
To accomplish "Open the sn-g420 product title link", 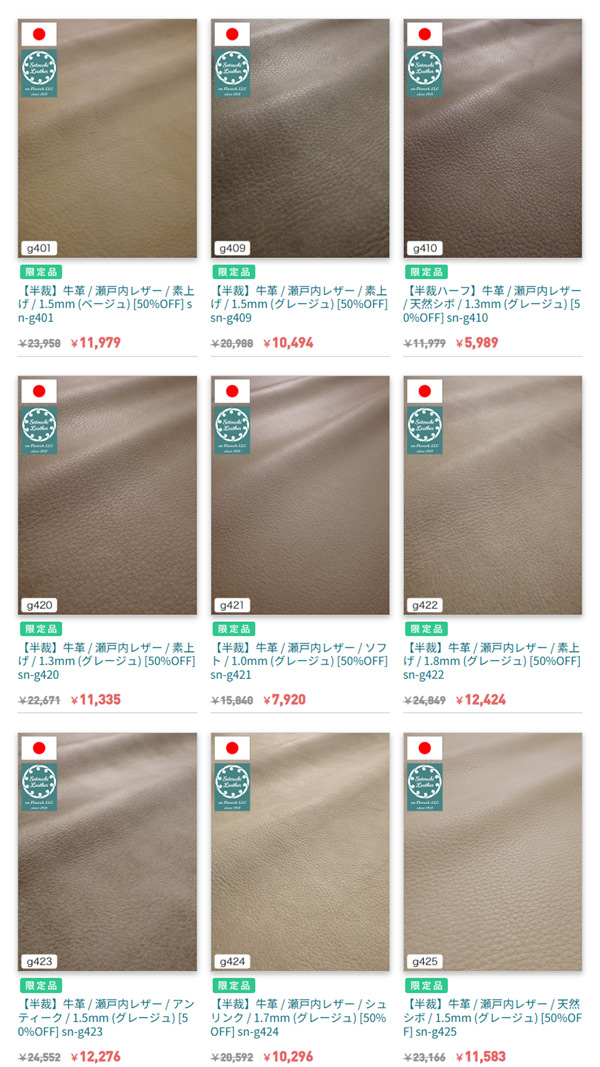I will point(107,661).
